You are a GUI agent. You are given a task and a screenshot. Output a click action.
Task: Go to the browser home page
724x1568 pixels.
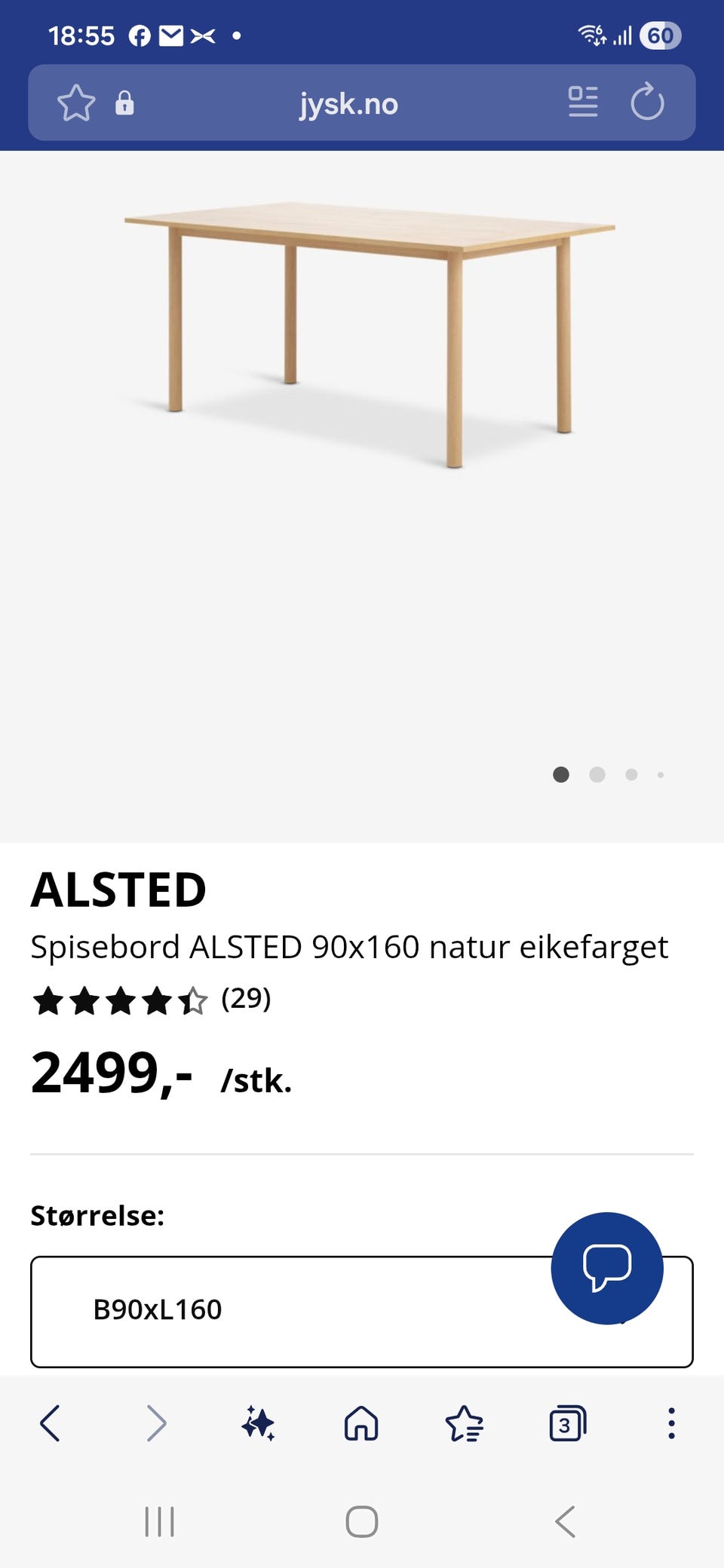(361, 1423)
